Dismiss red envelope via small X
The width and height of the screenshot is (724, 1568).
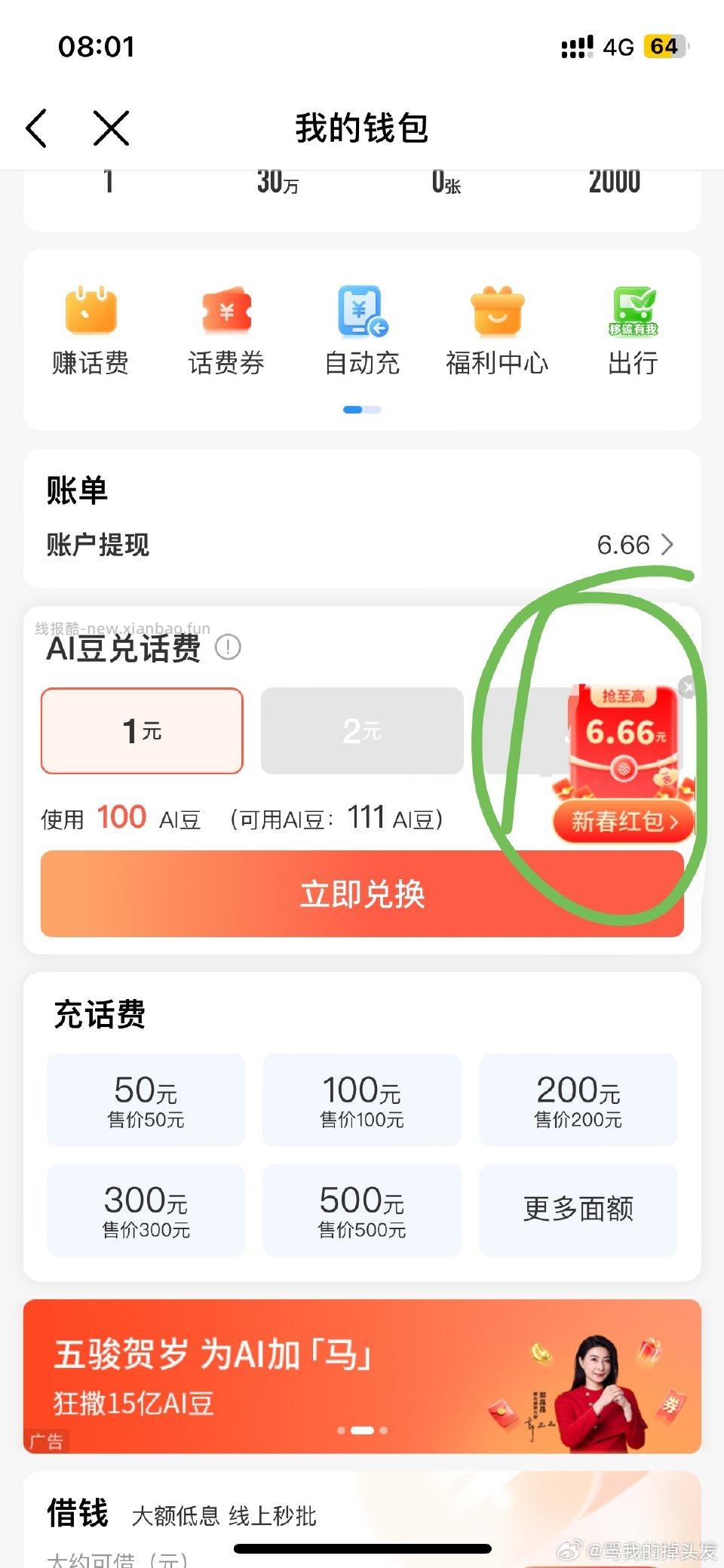(688, 687)
